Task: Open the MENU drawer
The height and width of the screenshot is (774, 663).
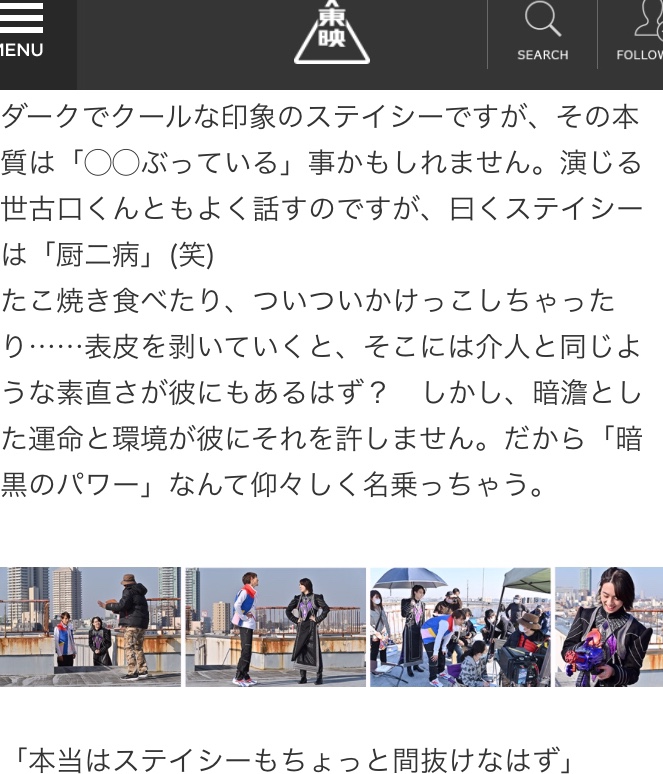Action: pos(24,33)
